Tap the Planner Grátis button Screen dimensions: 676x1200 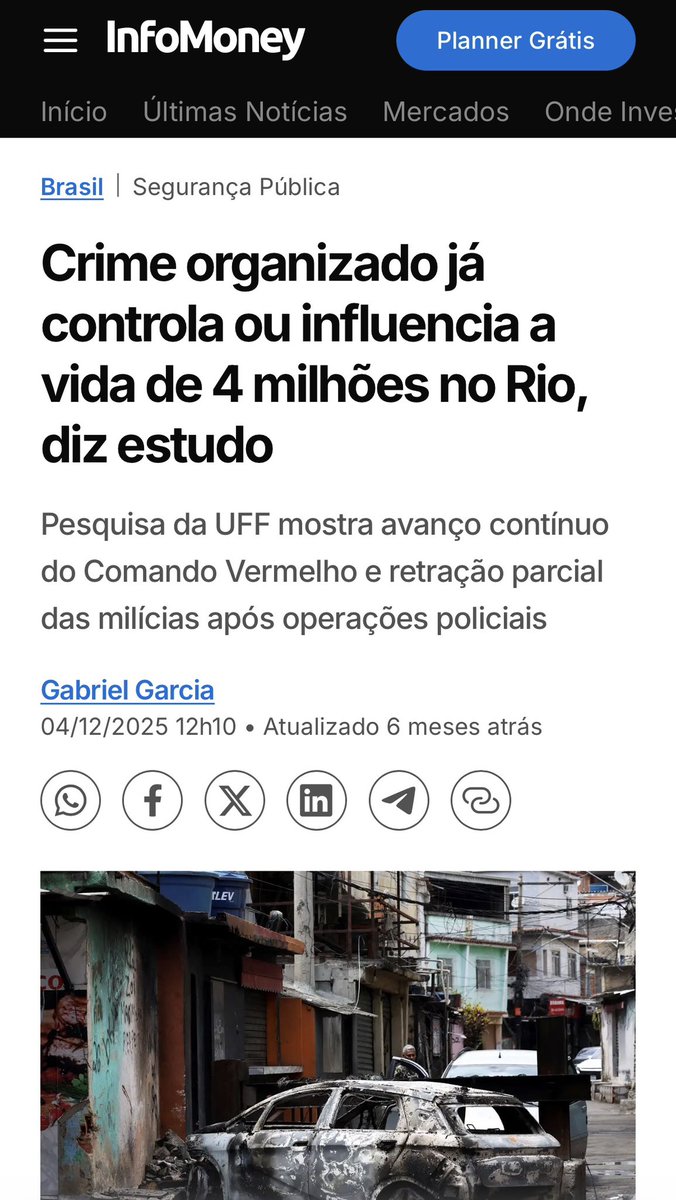(515, 41)
